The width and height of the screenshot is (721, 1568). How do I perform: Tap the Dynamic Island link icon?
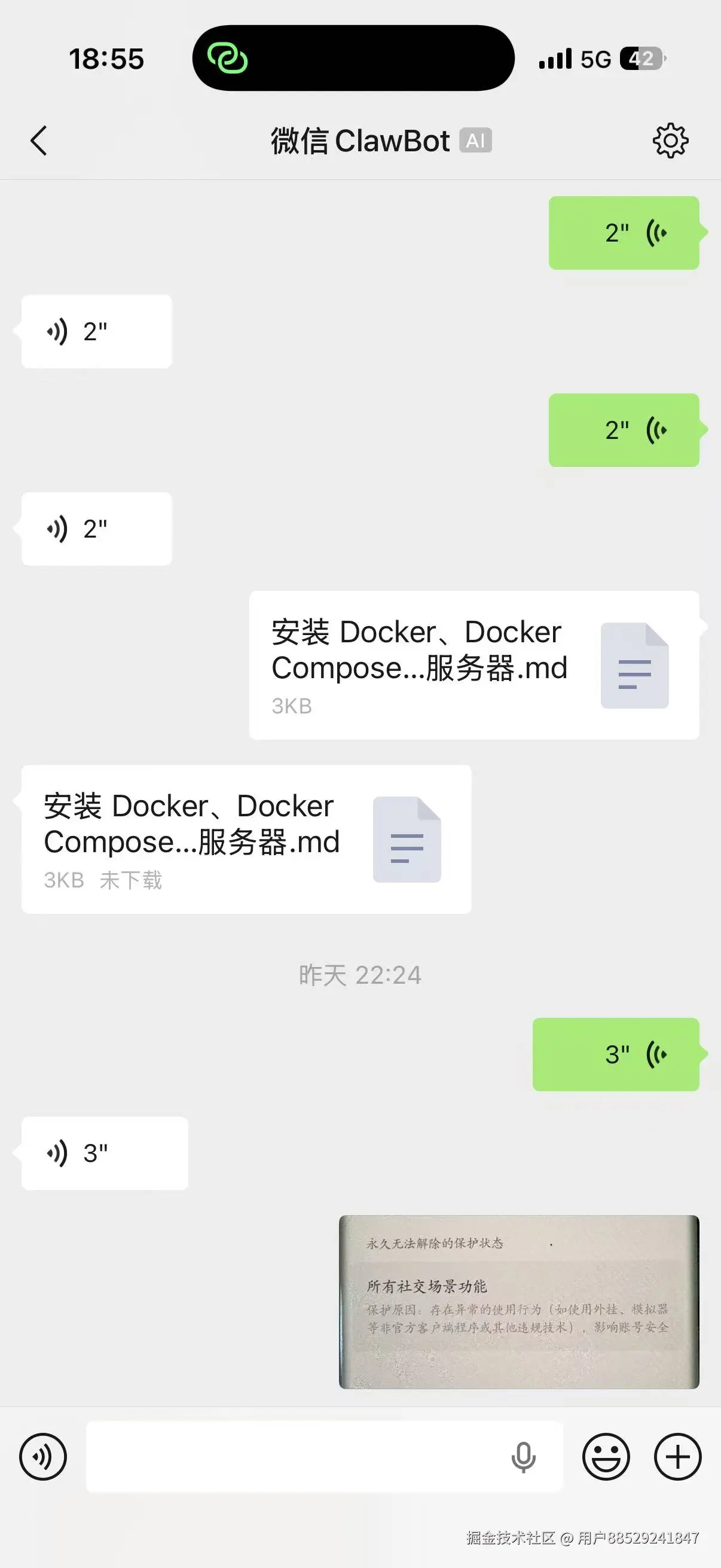click(227, 58)
